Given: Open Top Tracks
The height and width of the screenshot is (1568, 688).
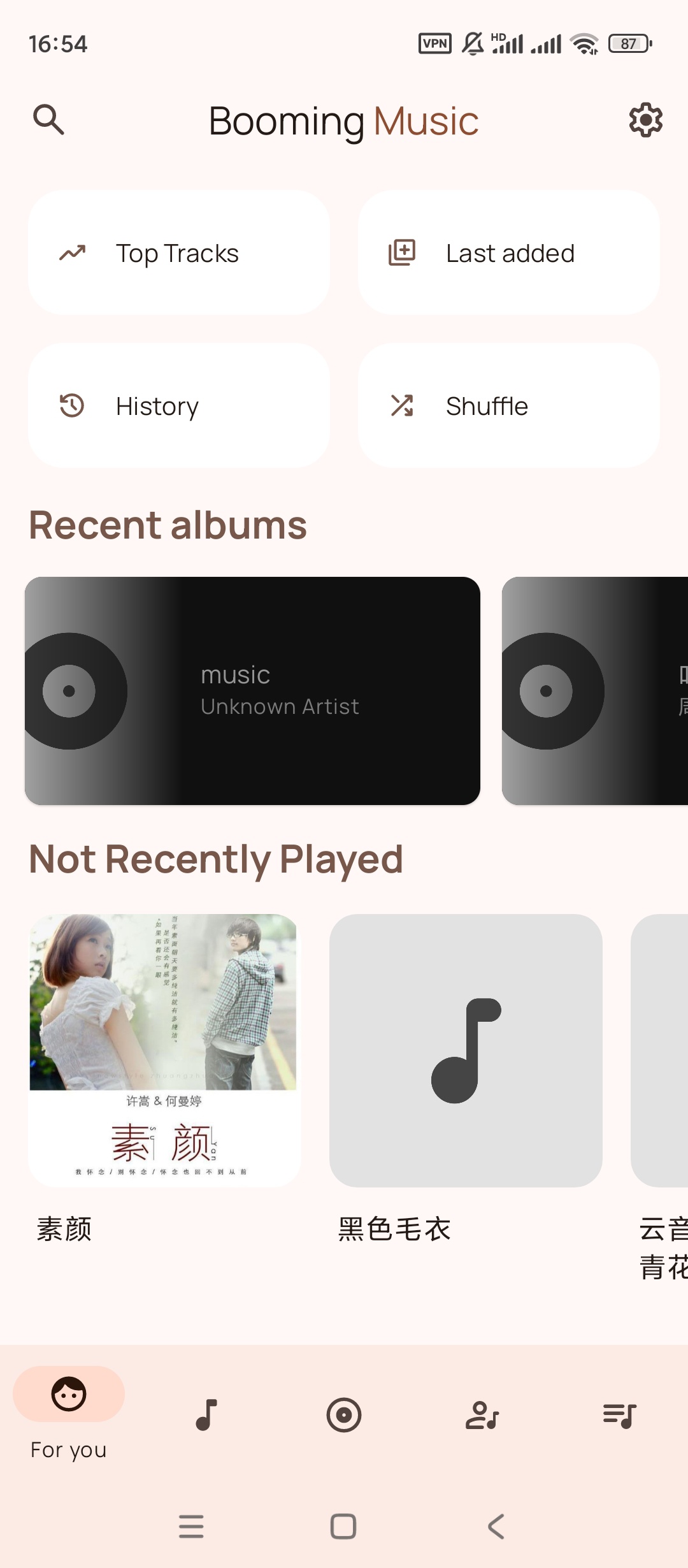Looking at the screenshot, I should point(178,253).
